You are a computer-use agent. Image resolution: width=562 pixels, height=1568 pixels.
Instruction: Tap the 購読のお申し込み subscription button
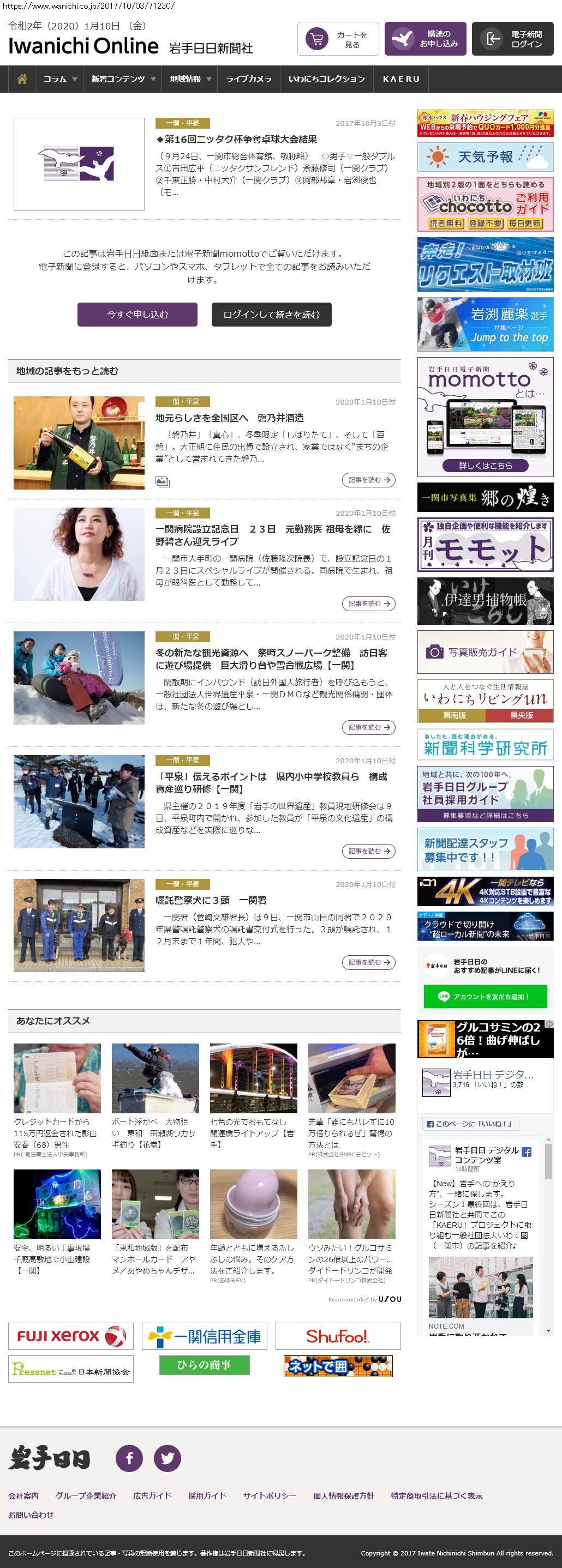click(425, 40)
